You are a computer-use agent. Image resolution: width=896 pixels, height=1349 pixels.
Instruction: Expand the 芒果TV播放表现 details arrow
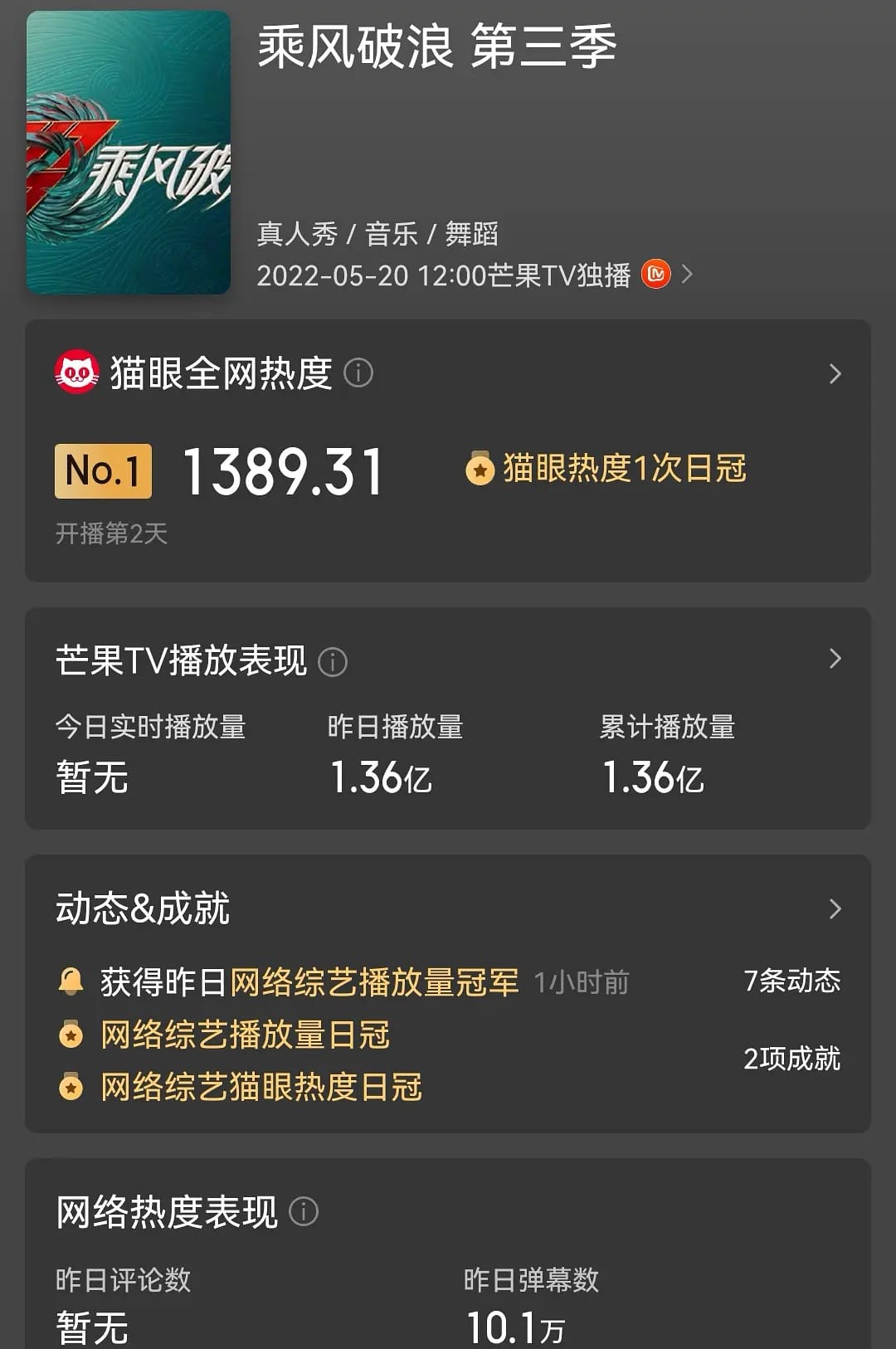(836, 658)
